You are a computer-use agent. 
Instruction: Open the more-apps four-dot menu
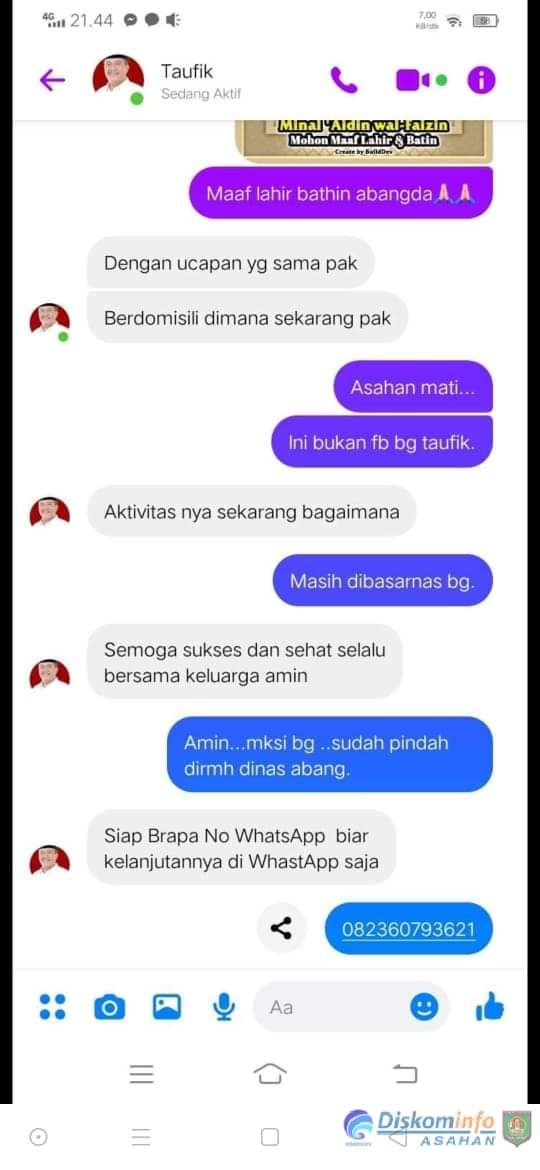coord(52,1007)
